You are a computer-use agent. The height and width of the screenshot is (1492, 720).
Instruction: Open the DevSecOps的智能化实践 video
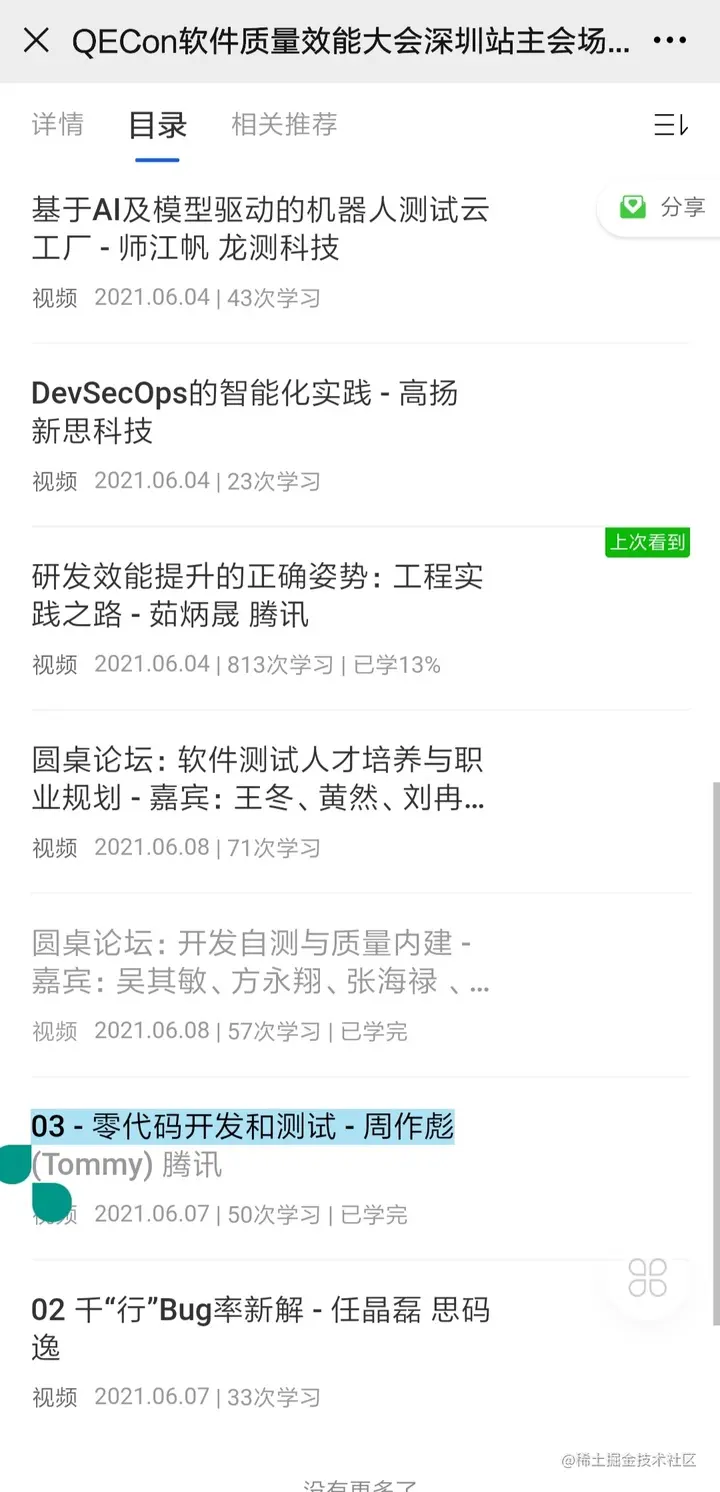[245, 412]
